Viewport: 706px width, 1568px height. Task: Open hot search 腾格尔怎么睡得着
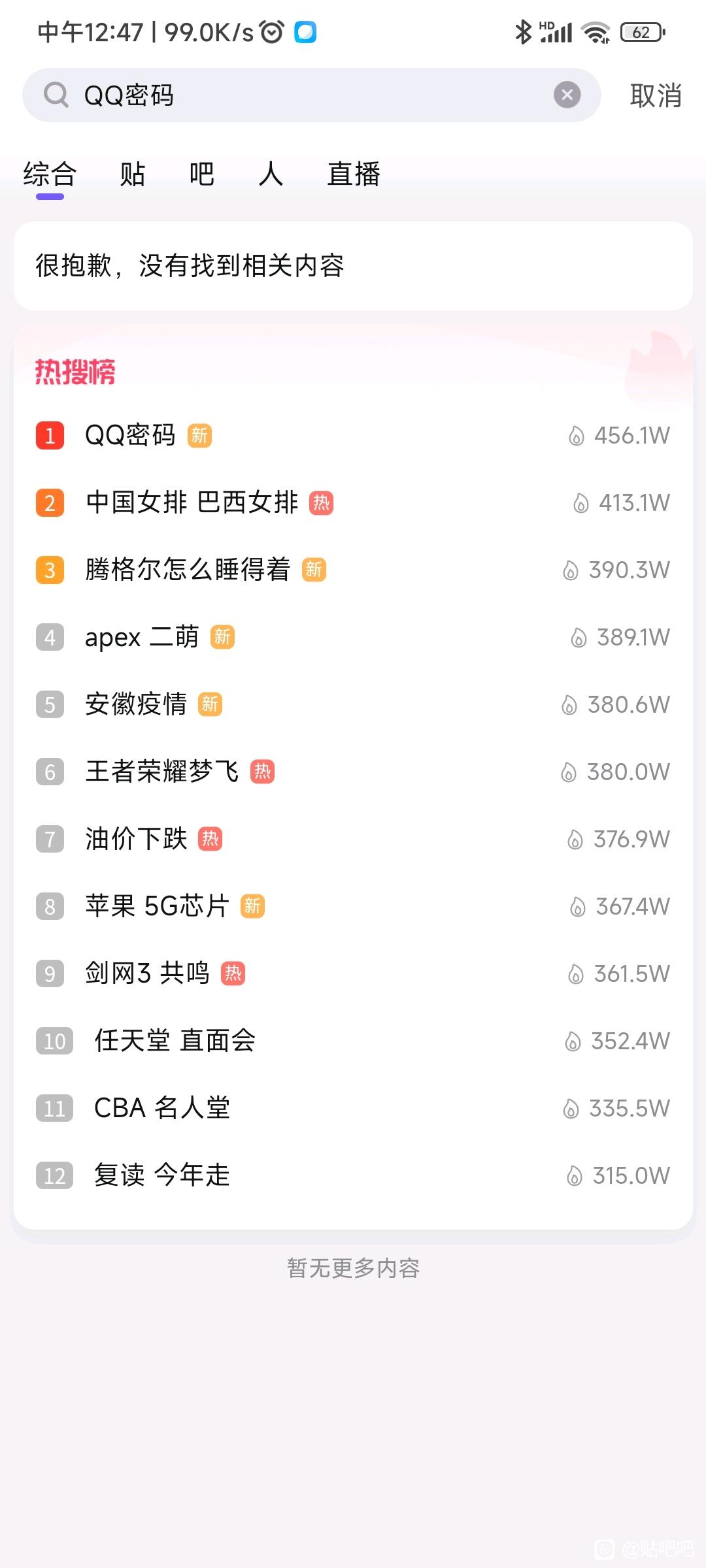tap(353, 570)
